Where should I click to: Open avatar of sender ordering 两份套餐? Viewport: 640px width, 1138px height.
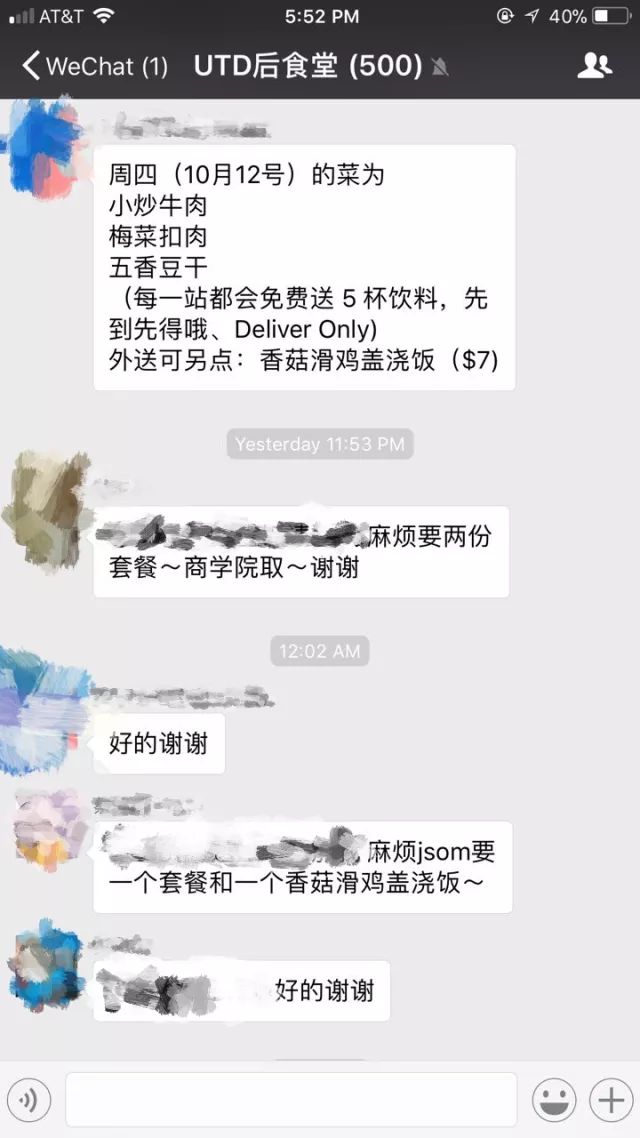[x=45, y=507]
